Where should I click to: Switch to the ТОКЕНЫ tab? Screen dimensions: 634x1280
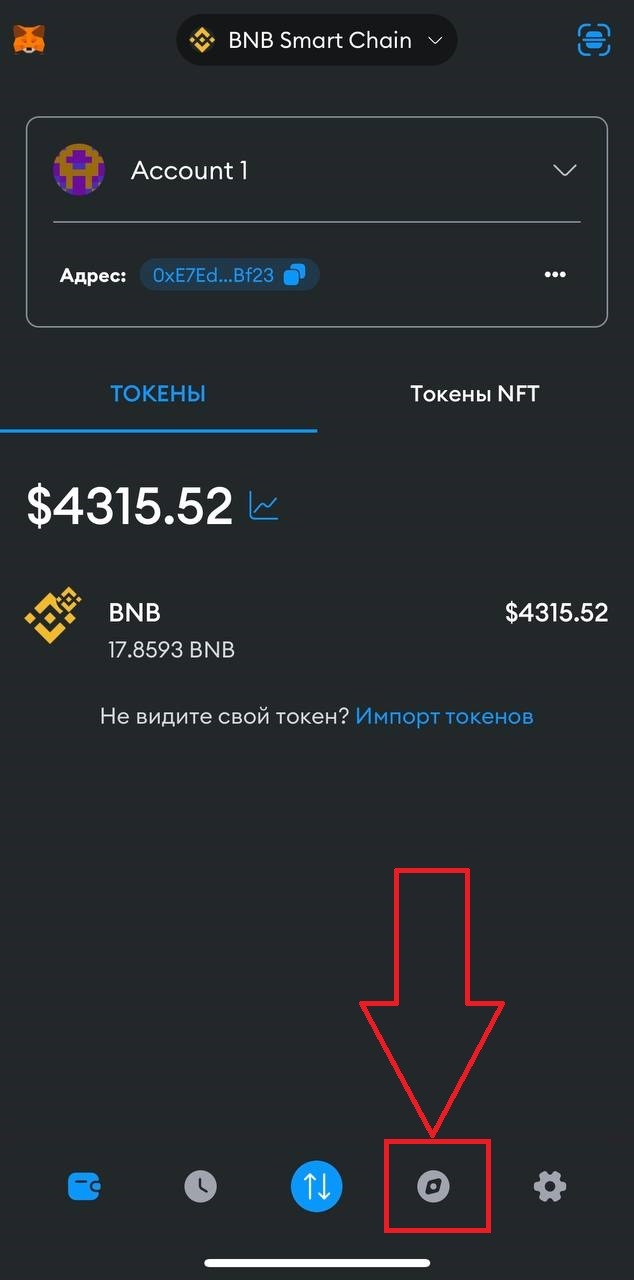(x=158, y=394)
